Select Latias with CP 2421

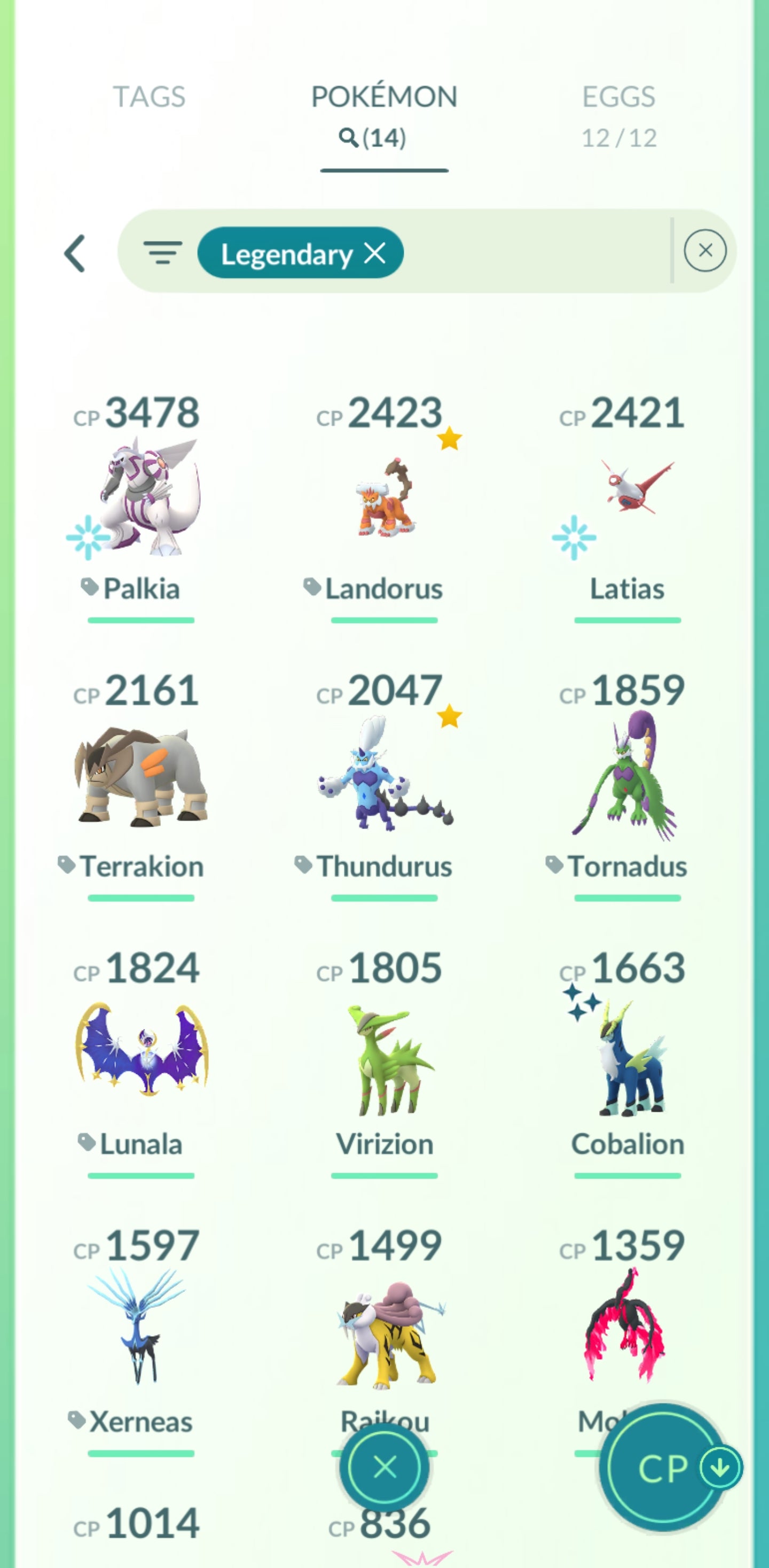point(627,496)
